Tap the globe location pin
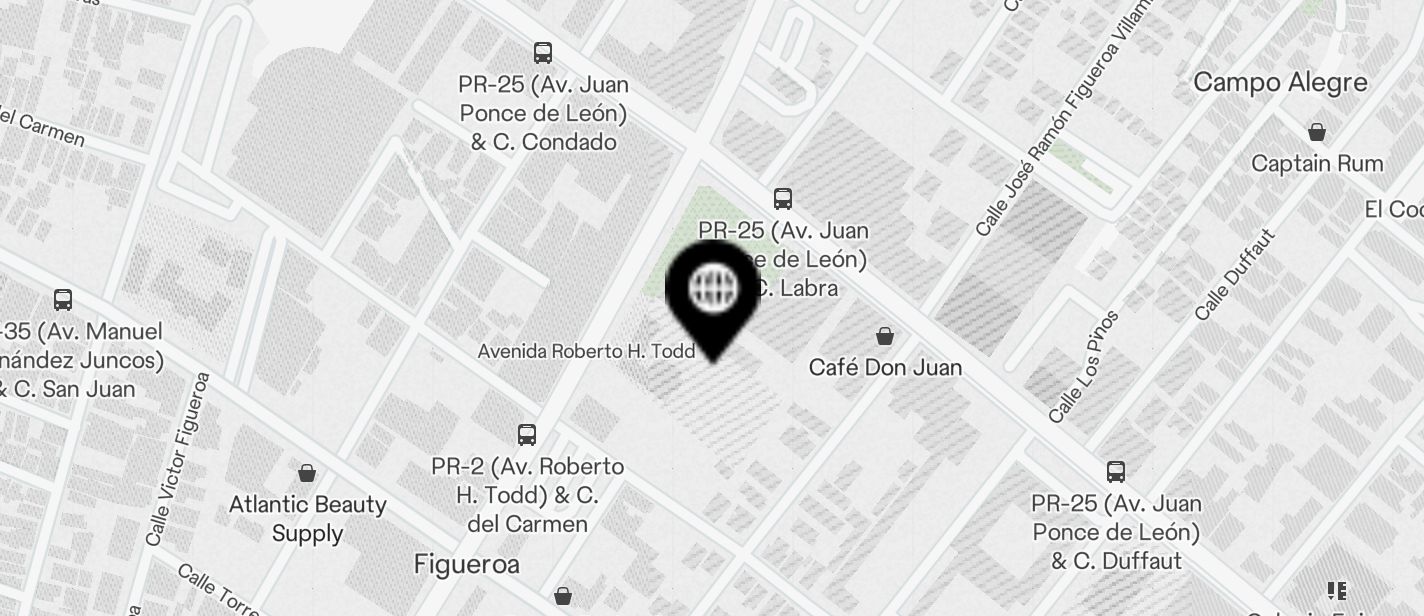1424x616 pixels. click(x=713, y=291)
